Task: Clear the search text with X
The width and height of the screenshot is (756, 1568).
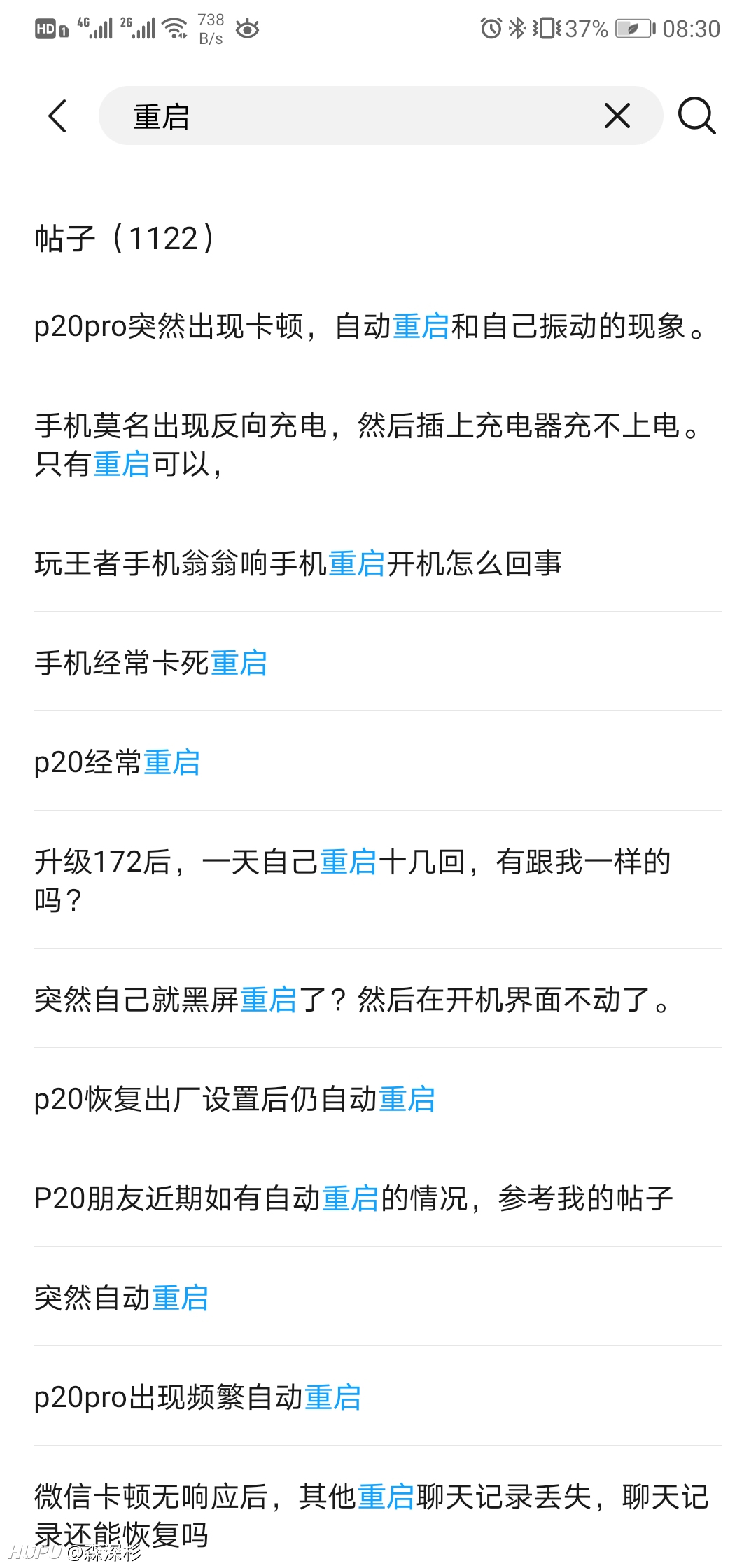Action: pos(617,115)
